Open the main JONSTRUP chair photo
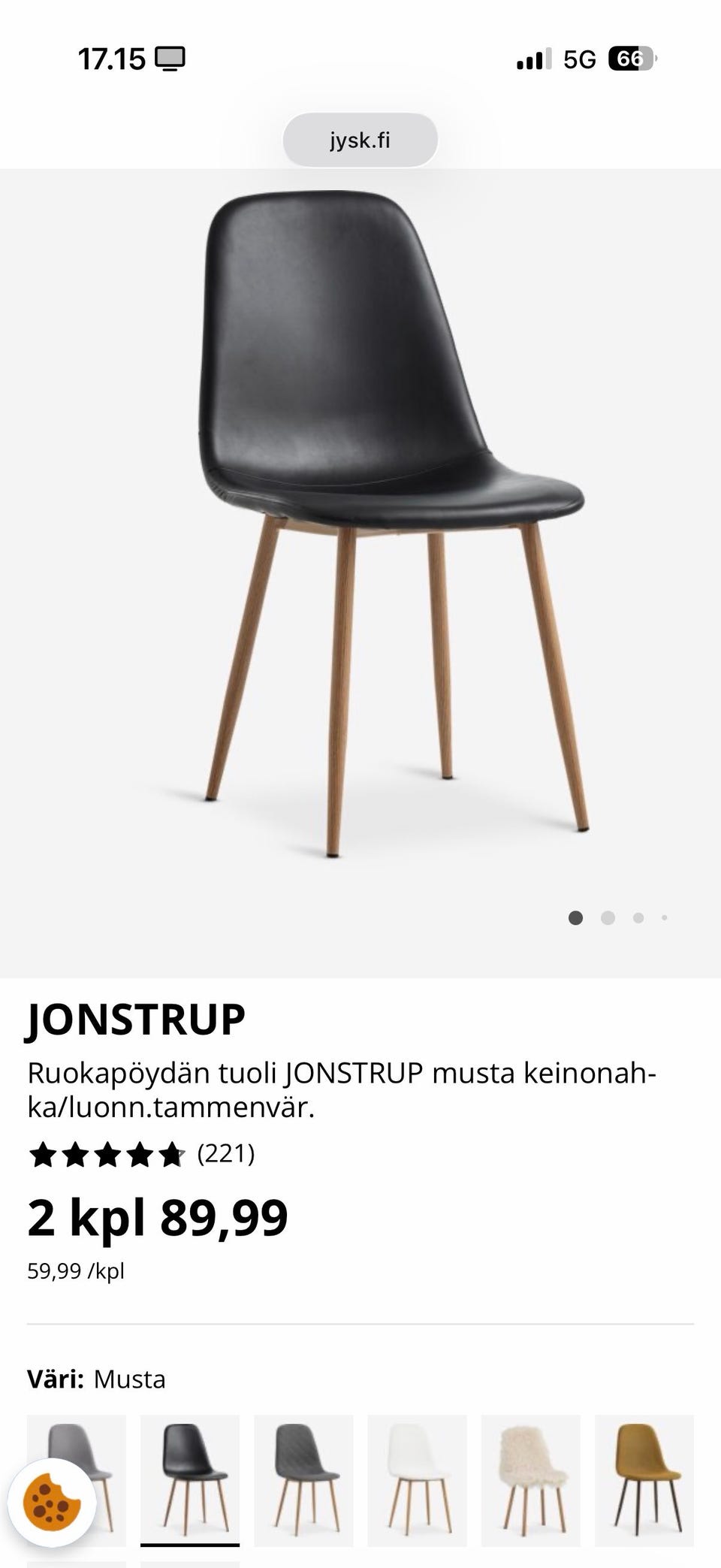The height and width of the screenshot is (1568, 721). click(360, 526)
